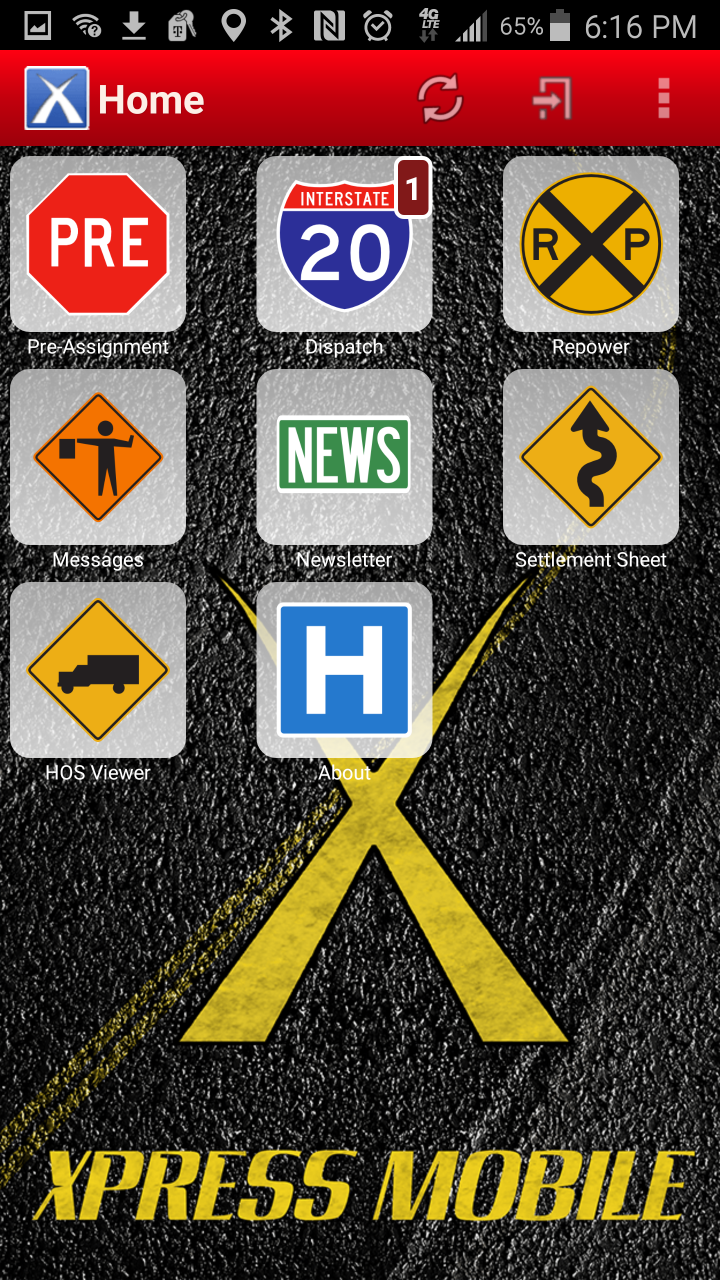This screenshot has height=1280, width=720.
Task: Open the Repower tile
Action: point(591,244)
